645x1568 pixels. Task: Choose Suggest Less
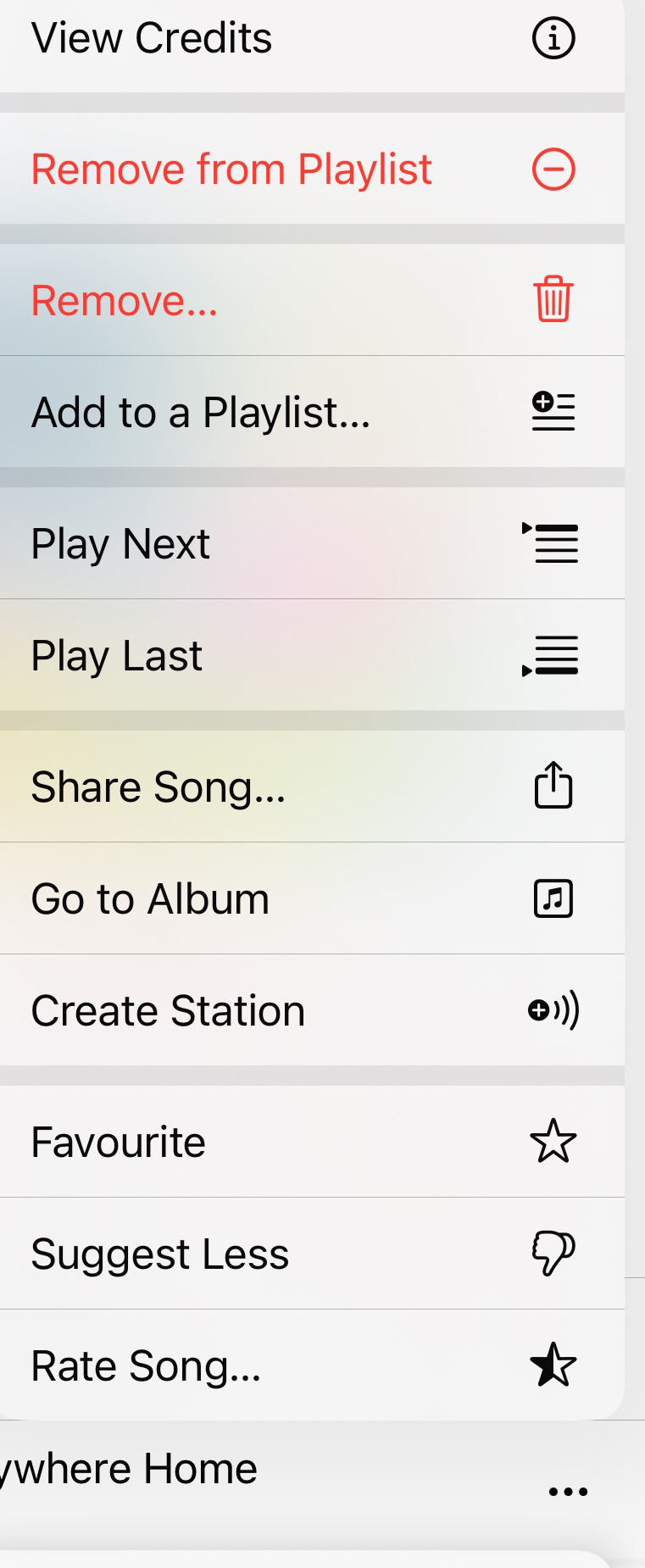[x=305, y=1254]
